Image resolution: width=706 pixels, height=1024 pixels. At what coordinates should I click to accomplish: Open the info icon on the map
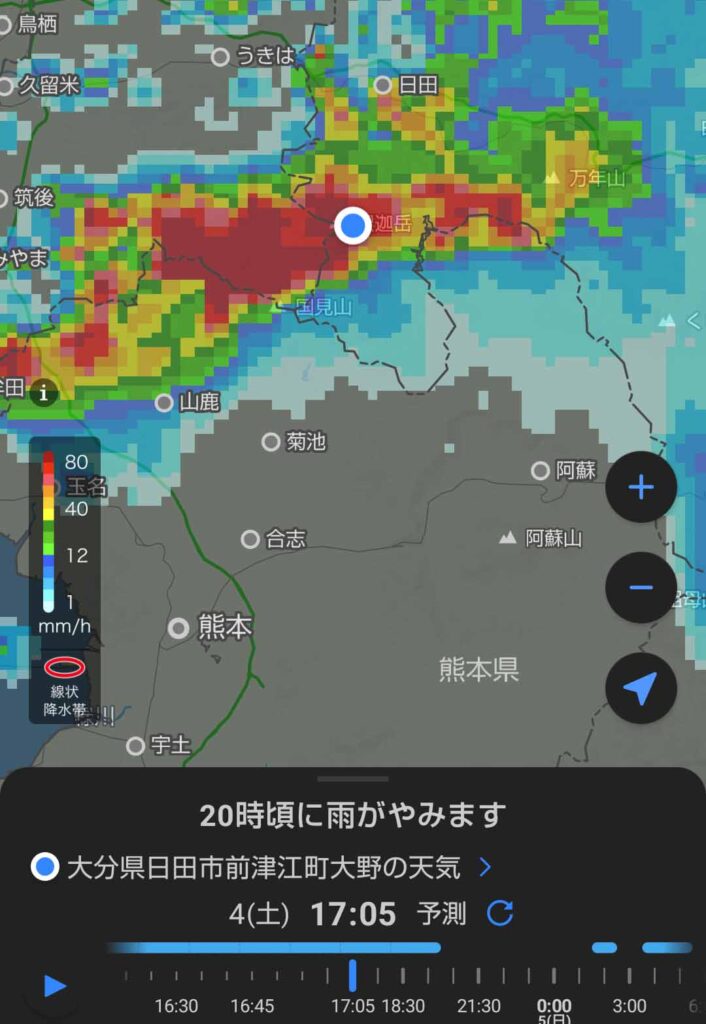(42, 392)
